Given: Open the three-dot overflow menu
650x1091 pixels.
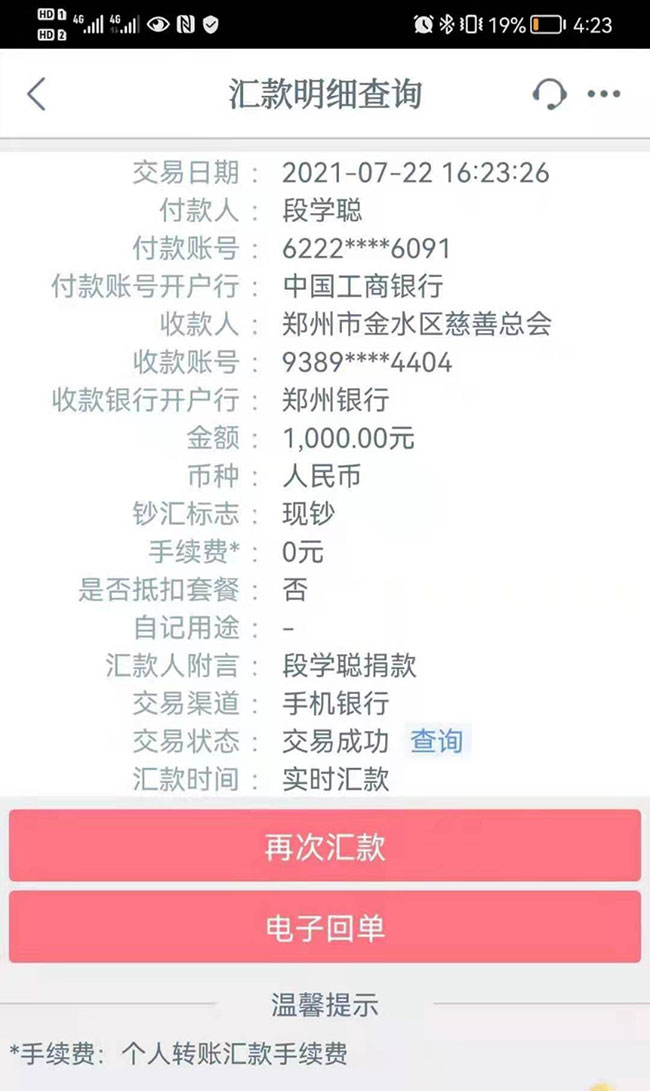Looking at the screenshot, I should 604,95.
